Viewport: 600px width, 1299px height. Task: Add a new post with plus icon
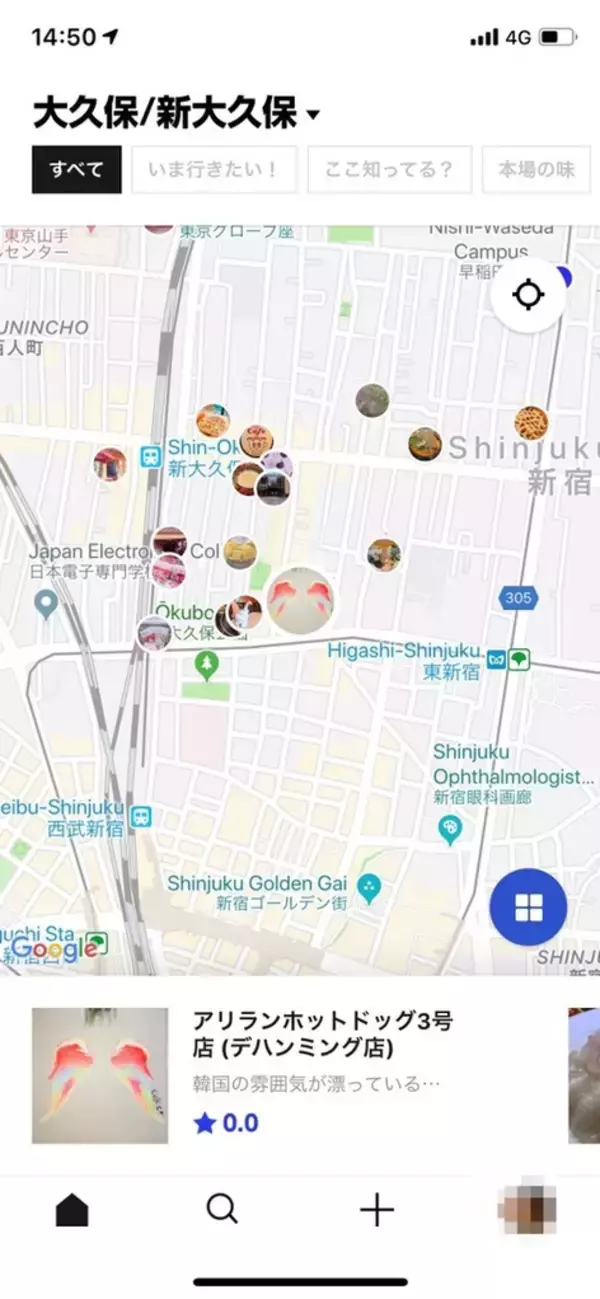pyautogui.click(x=377, y=1210)
